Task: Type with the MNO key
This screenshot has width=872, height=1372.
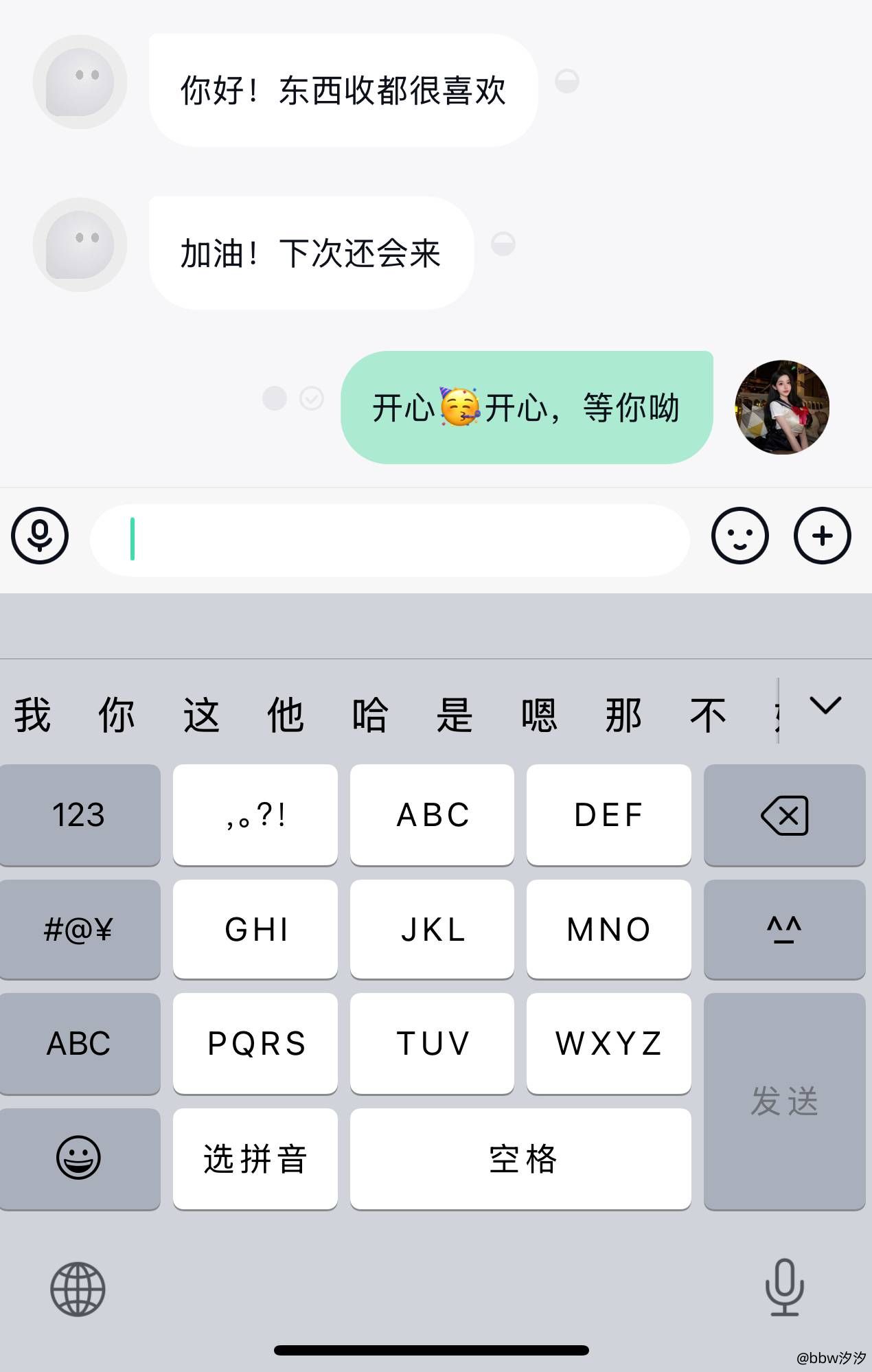Action: pos(608,929)
